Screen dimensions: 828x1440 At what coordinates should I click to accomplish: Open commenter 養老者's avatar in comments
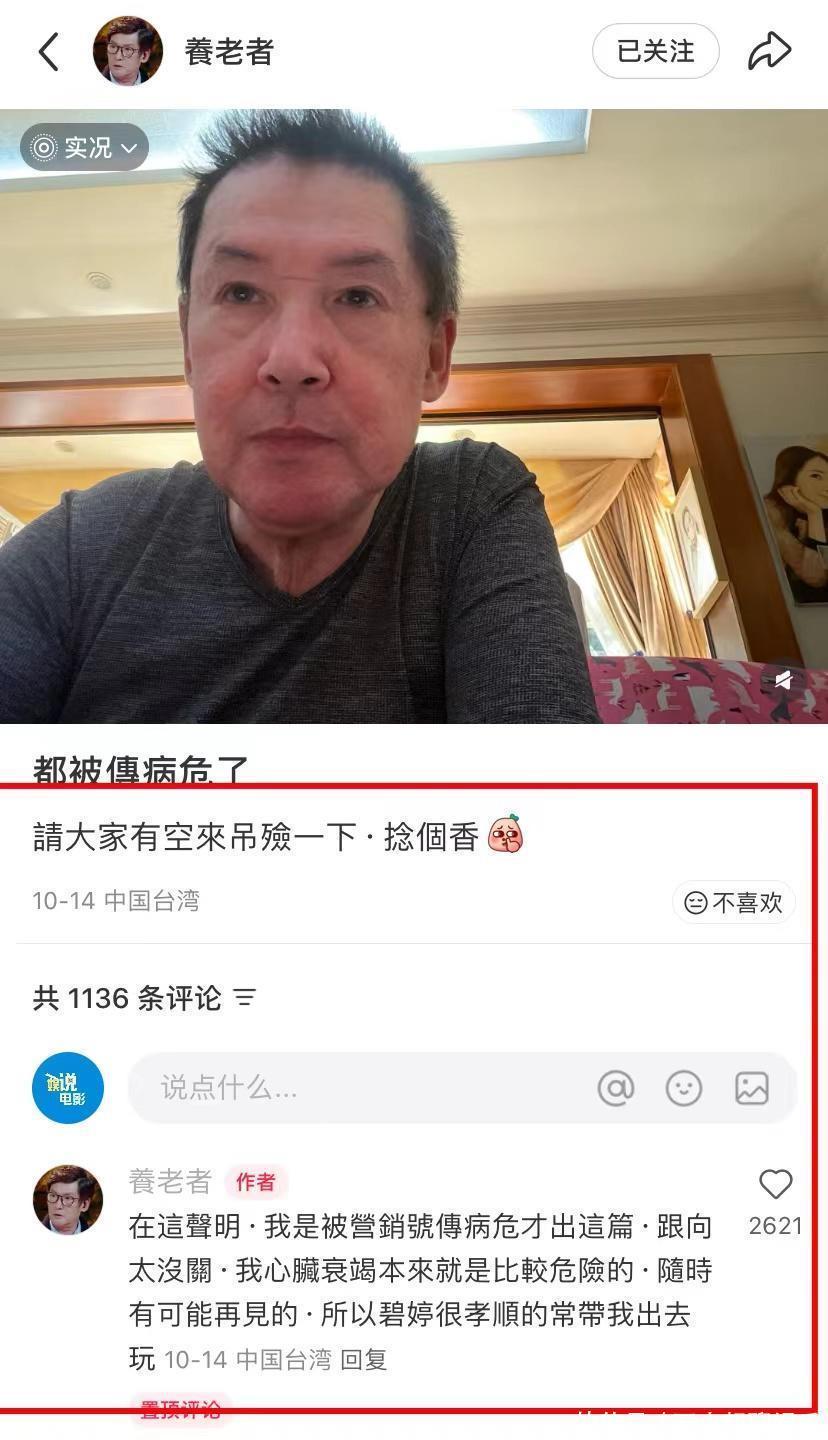(x=68, y=1200)
